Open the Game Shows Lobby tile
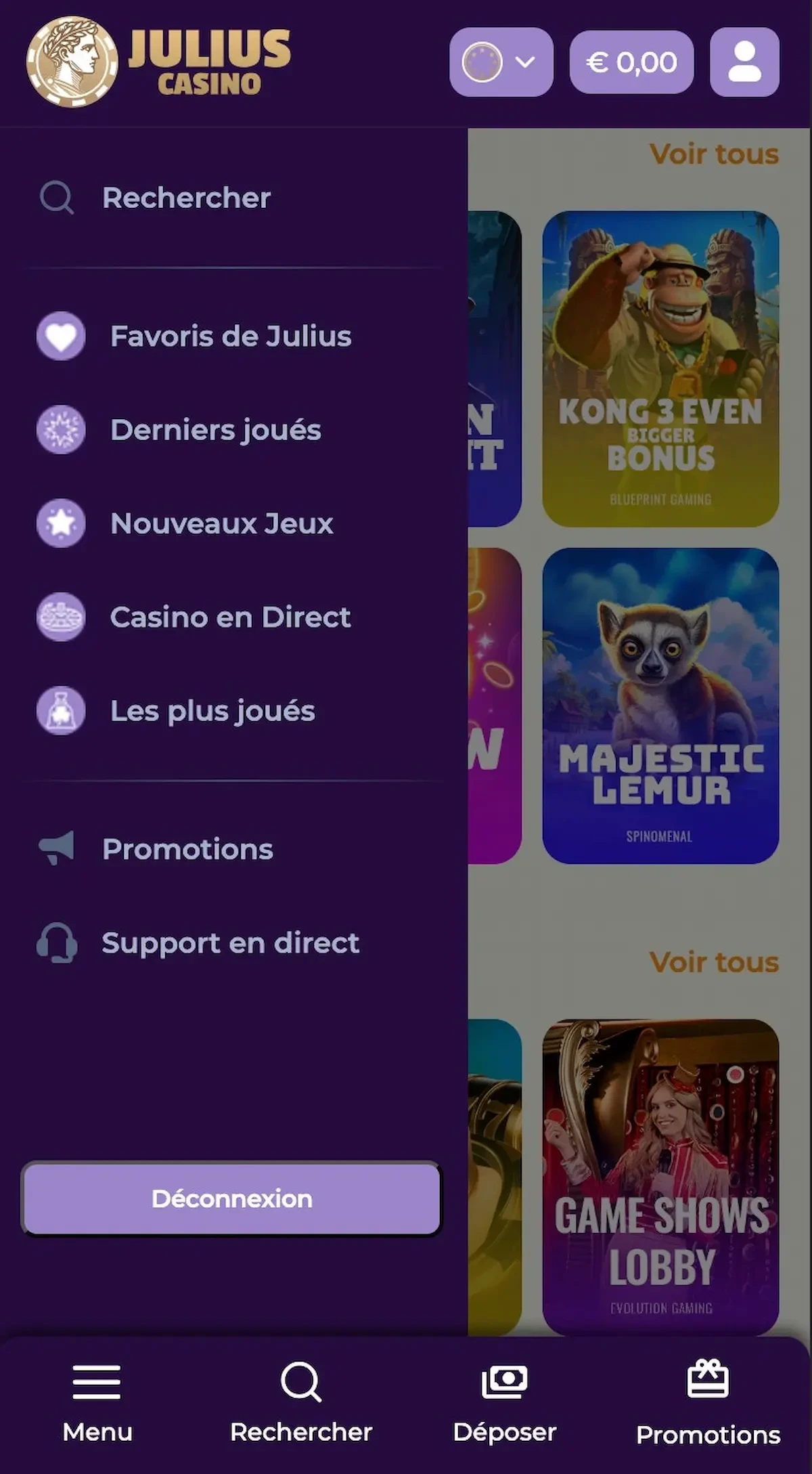This screenshot has width=812, height=1474. pyautogui.click(x=660, y=1177)
